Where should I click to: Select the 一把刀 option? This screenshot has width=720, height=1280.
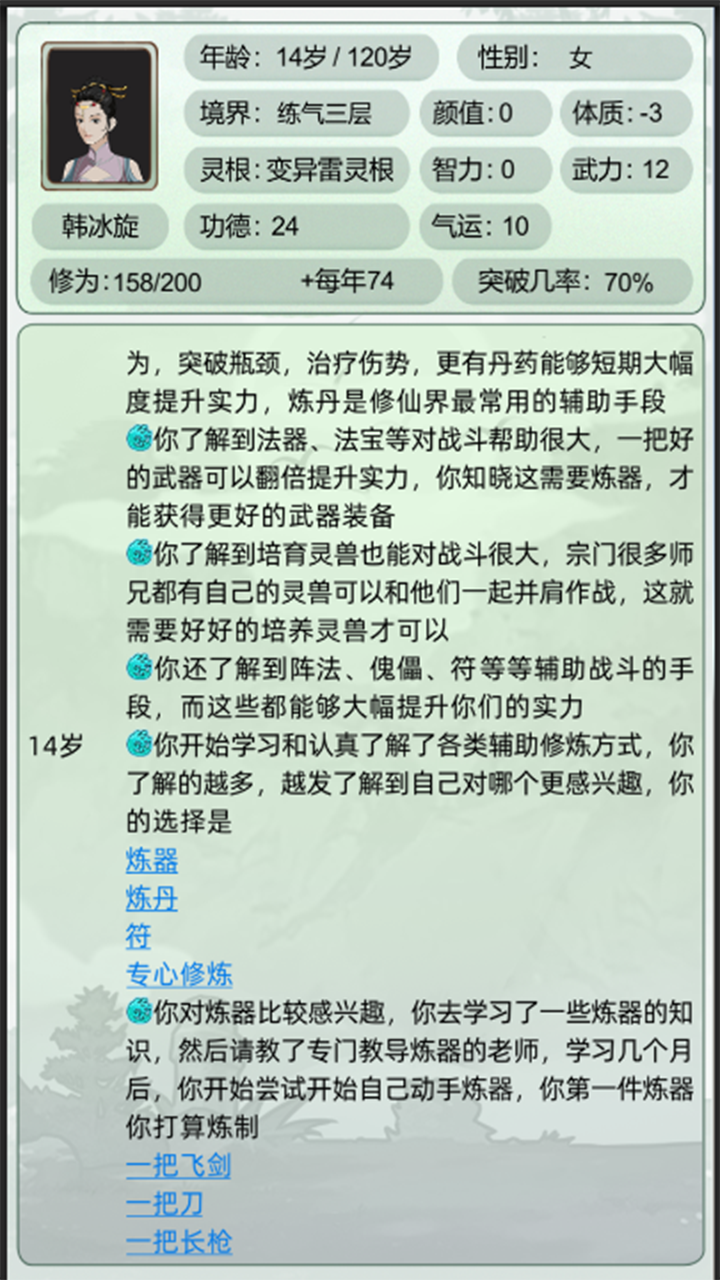tap(164, 1204)
